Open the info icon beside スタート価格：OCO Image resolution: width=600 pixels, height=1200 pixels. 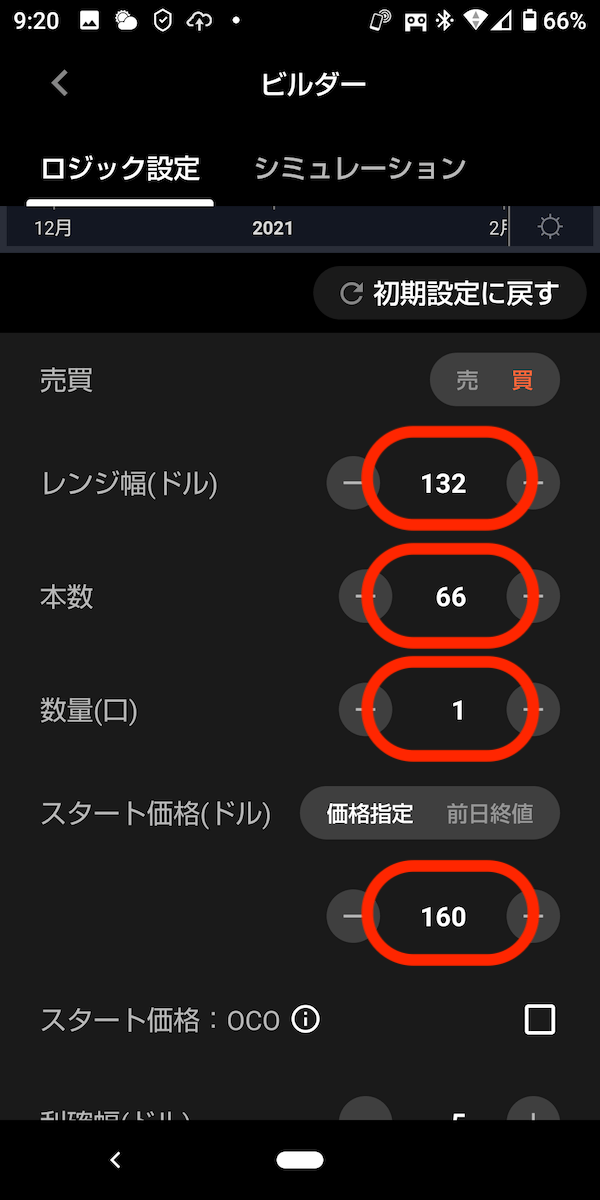click(305, 1020)
